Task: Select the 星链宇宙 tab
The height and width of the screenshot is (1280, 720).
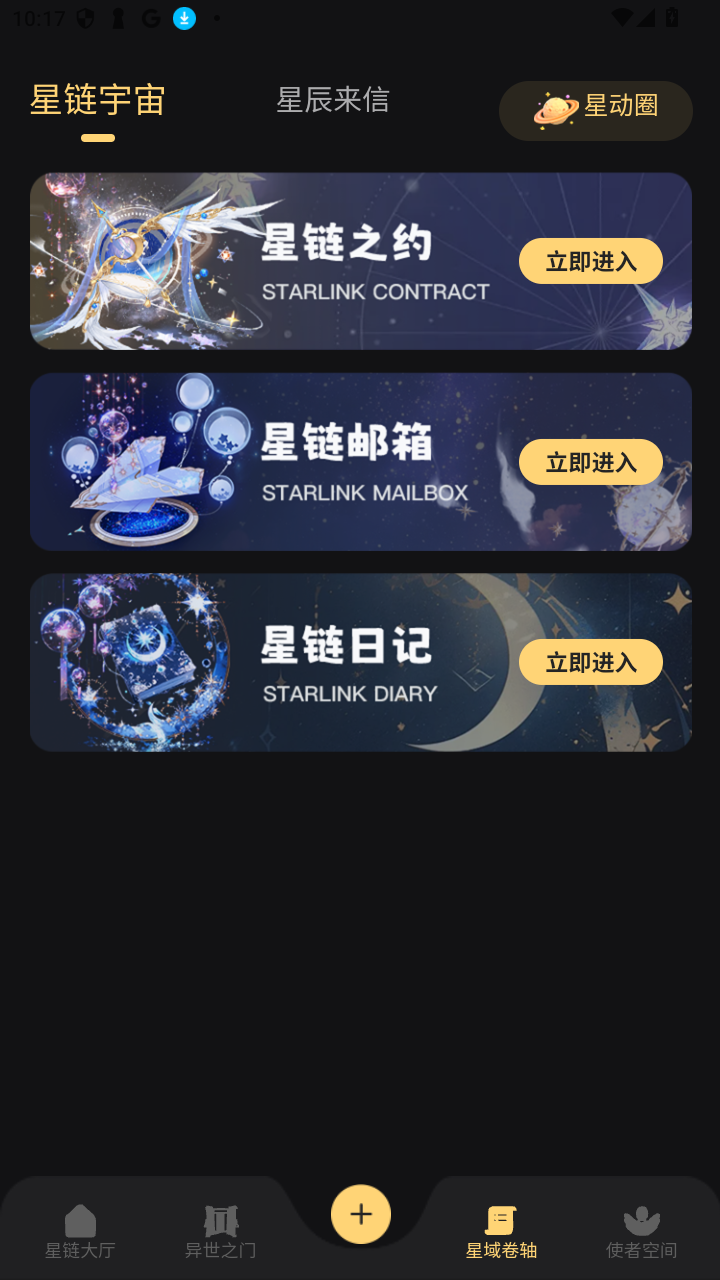Action: click(x=95, y=100)
